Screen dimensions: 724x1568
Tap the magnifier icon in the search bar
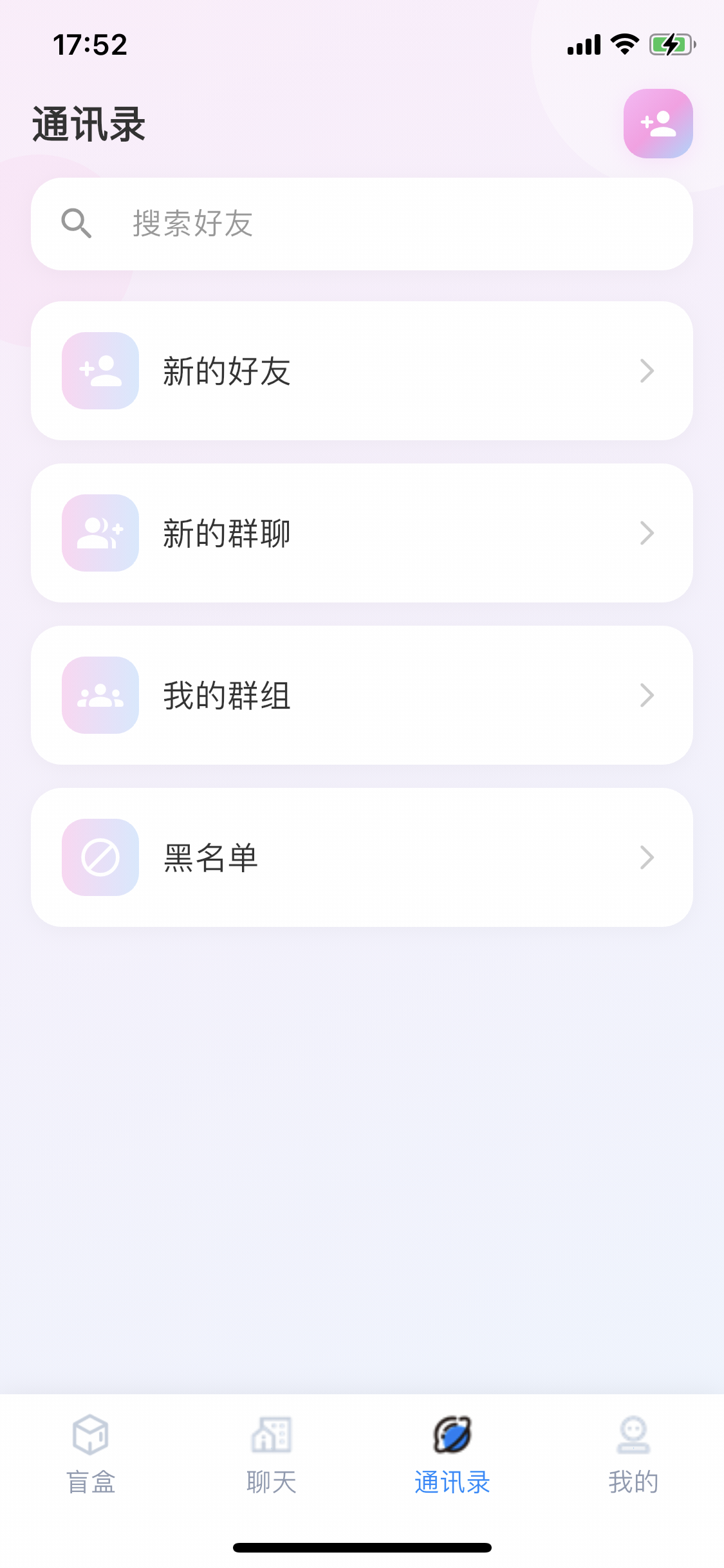[78, 224]
